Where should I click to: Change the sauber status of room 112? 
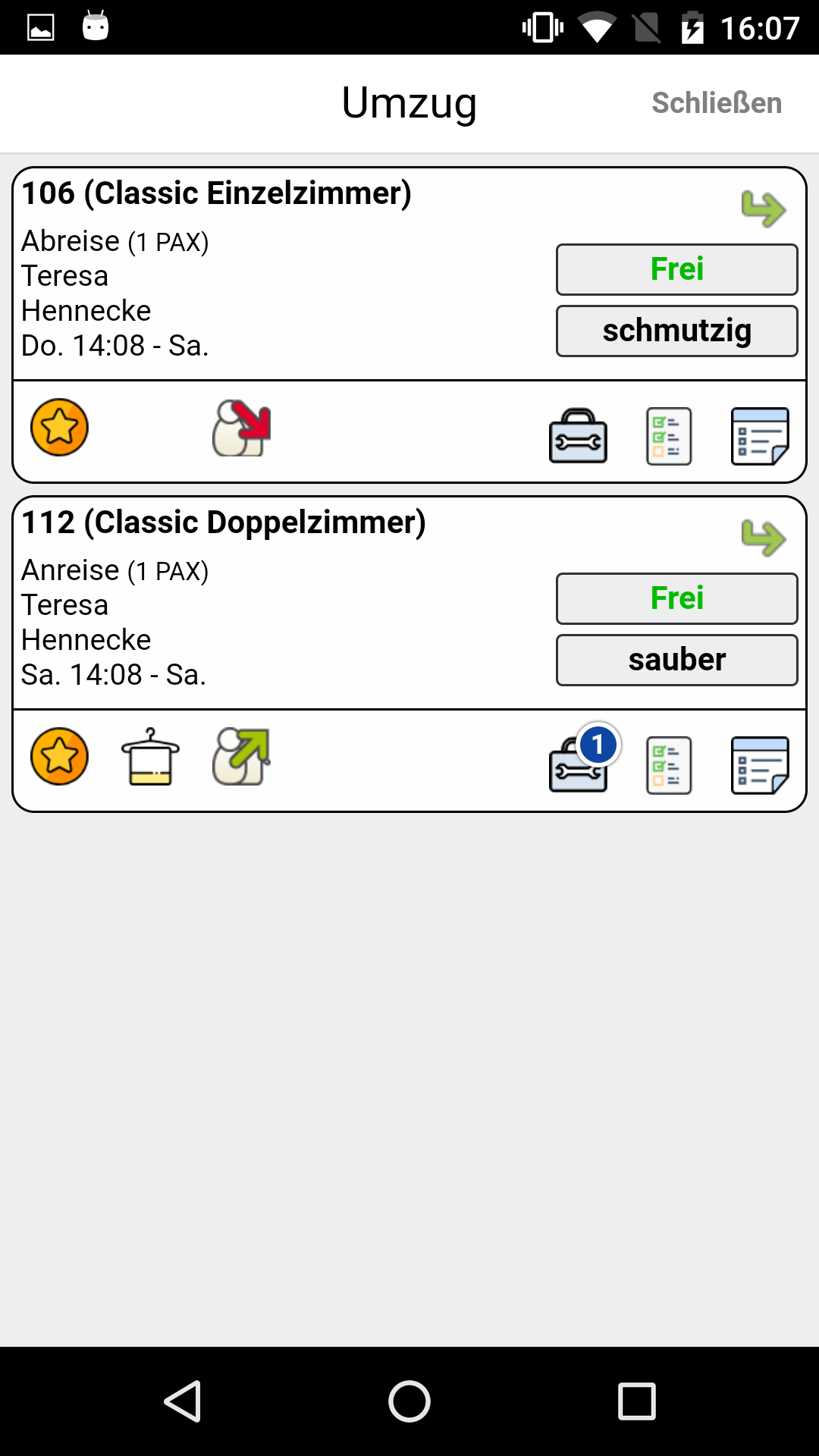676,660
